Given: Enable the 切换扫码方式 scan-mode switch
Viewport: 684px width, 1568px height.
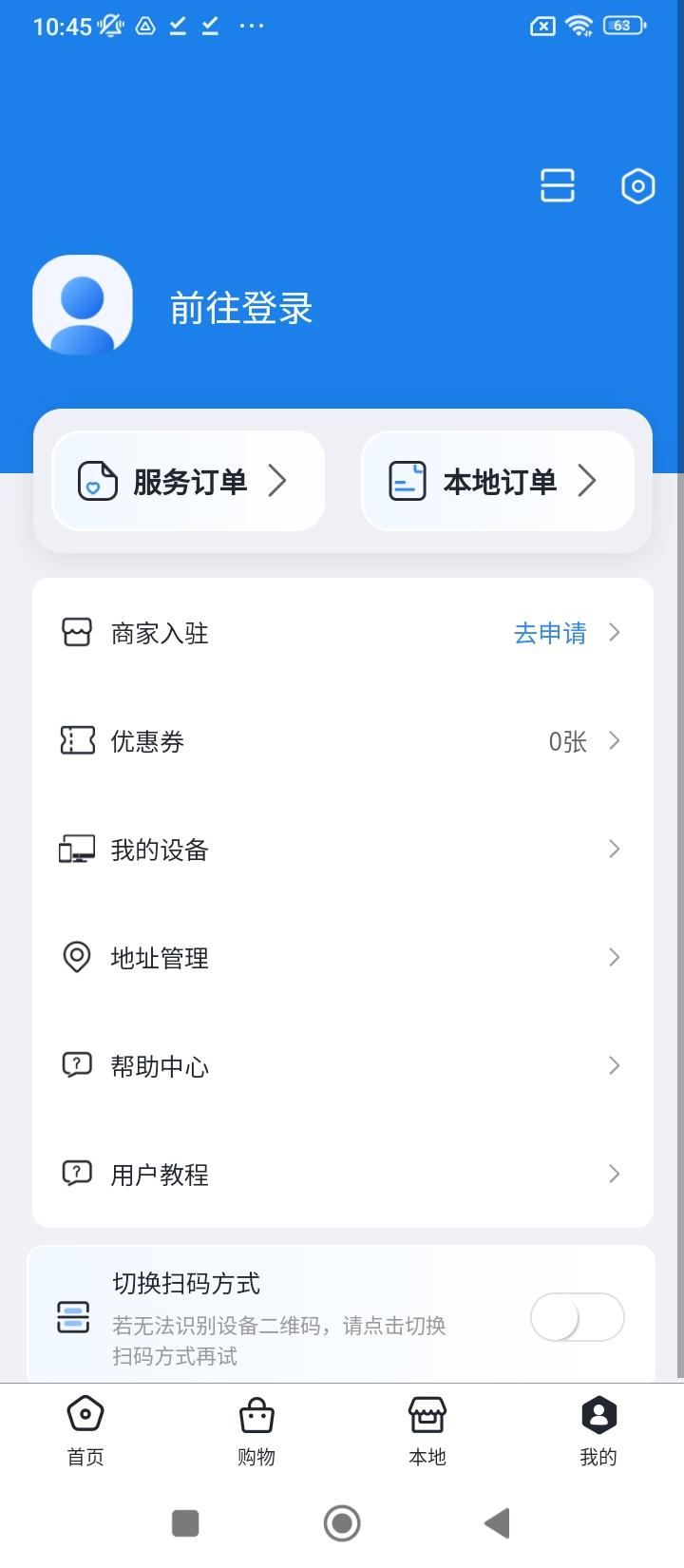Looking at the screenshot, I should coord(577,1318).
